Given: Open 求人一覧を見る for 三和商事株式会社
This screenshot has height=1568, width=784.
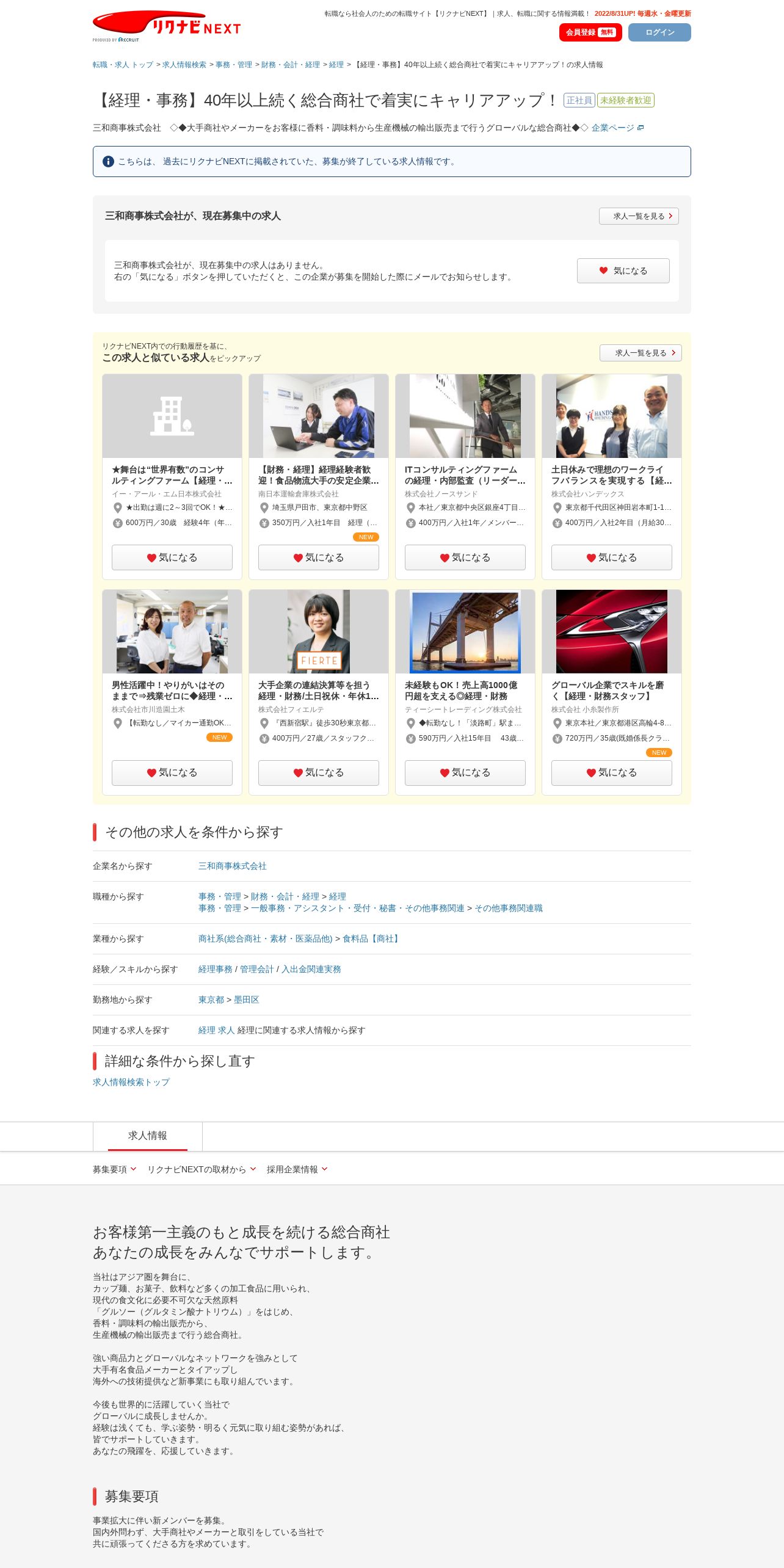Looking at the screenshot, I should click(639, 216).
